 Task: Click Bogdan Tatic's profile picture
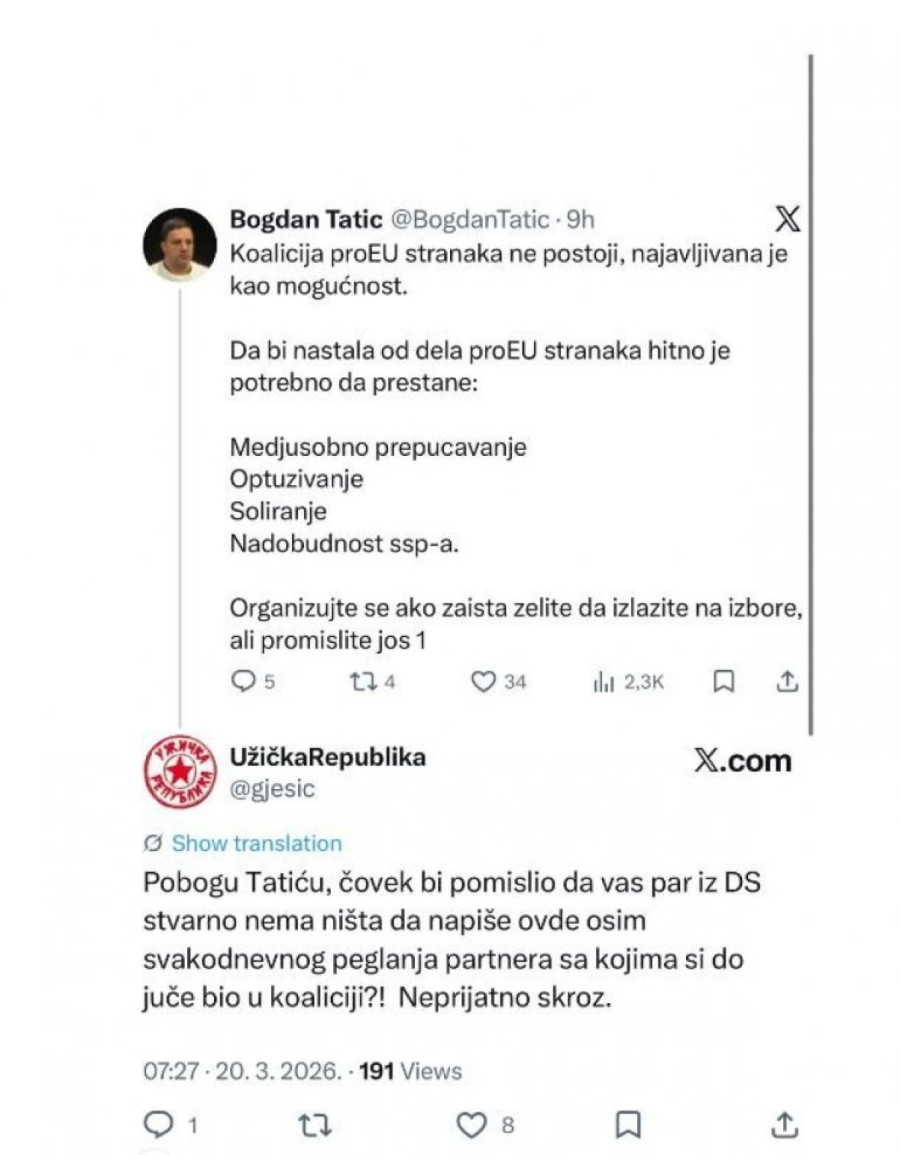coord(180,243)
